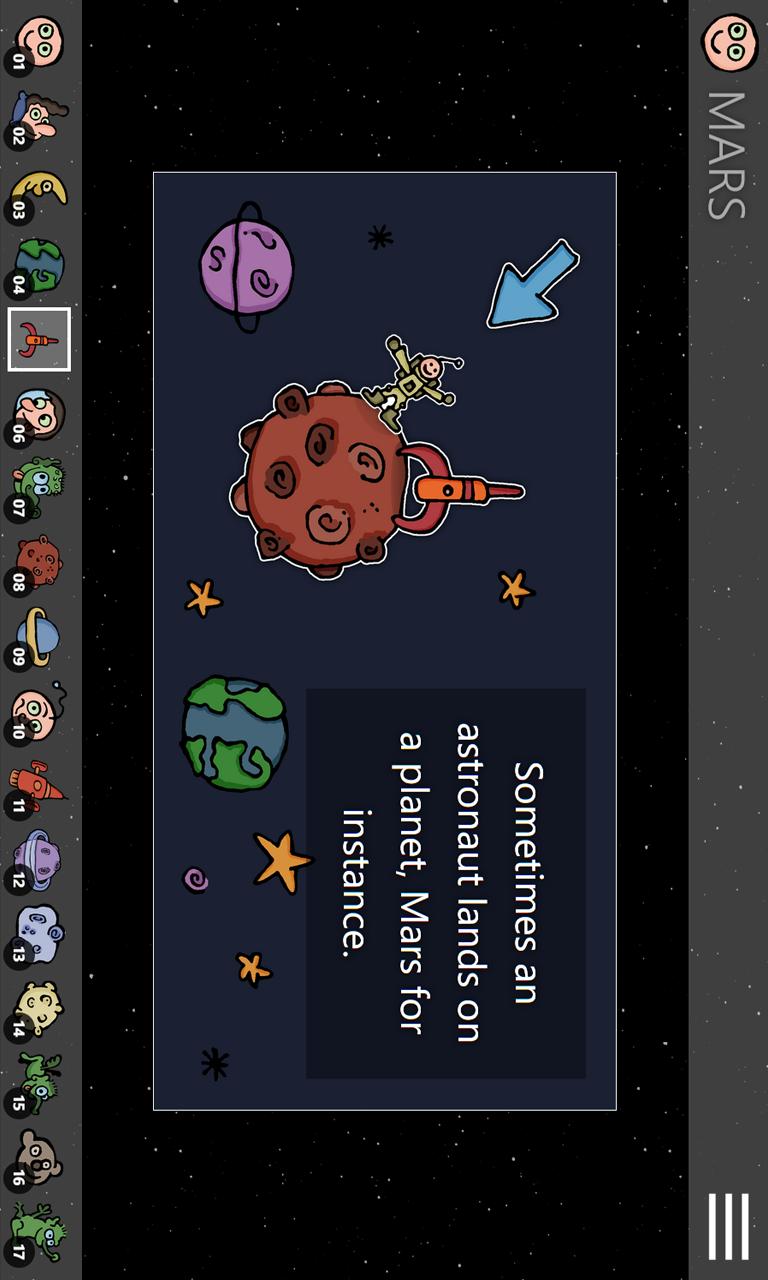Tap the current Mars story page
Screen dimensions: 768x1280
tap(385, 640)
